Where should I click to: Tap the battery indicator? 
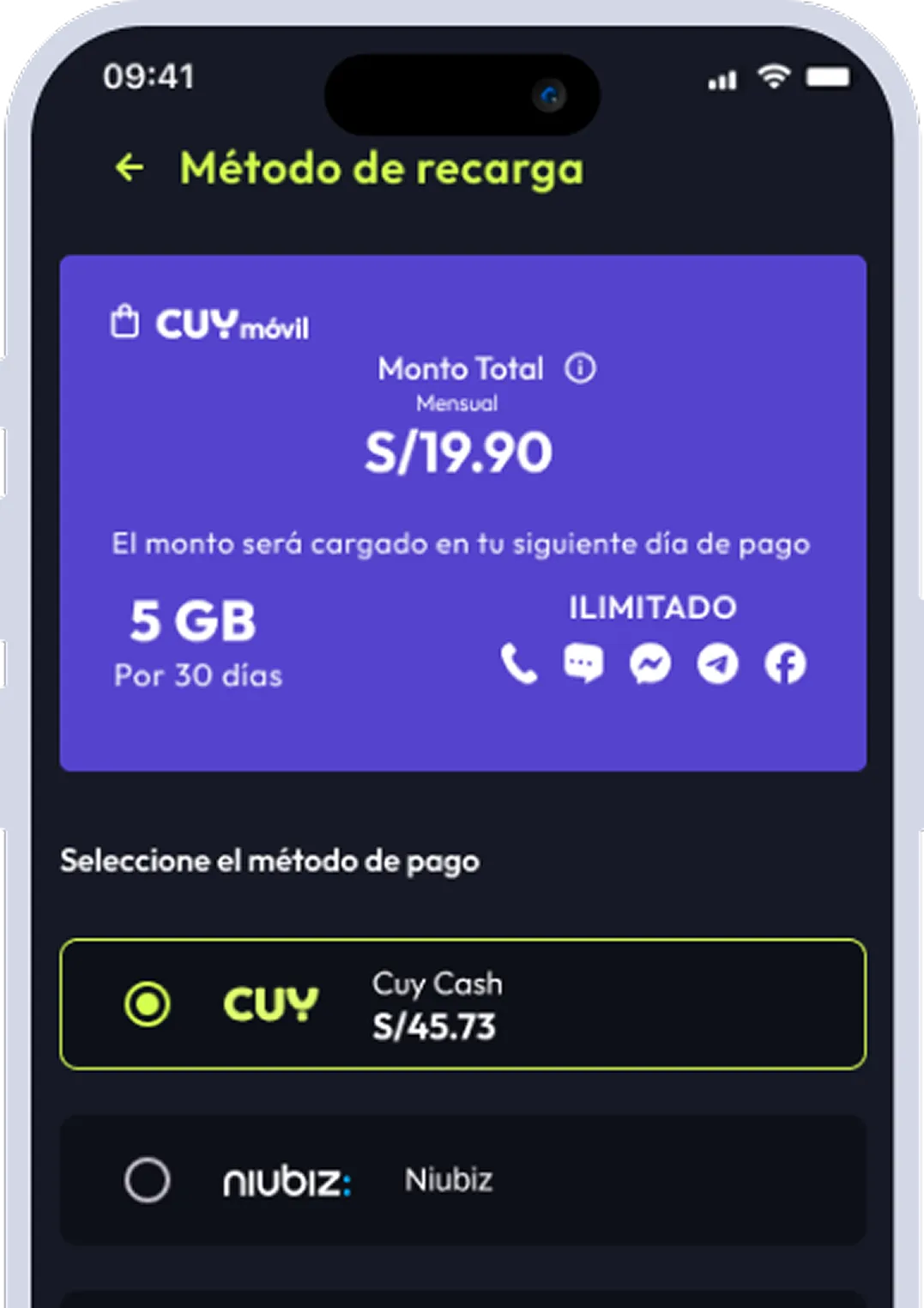point(826,80)
